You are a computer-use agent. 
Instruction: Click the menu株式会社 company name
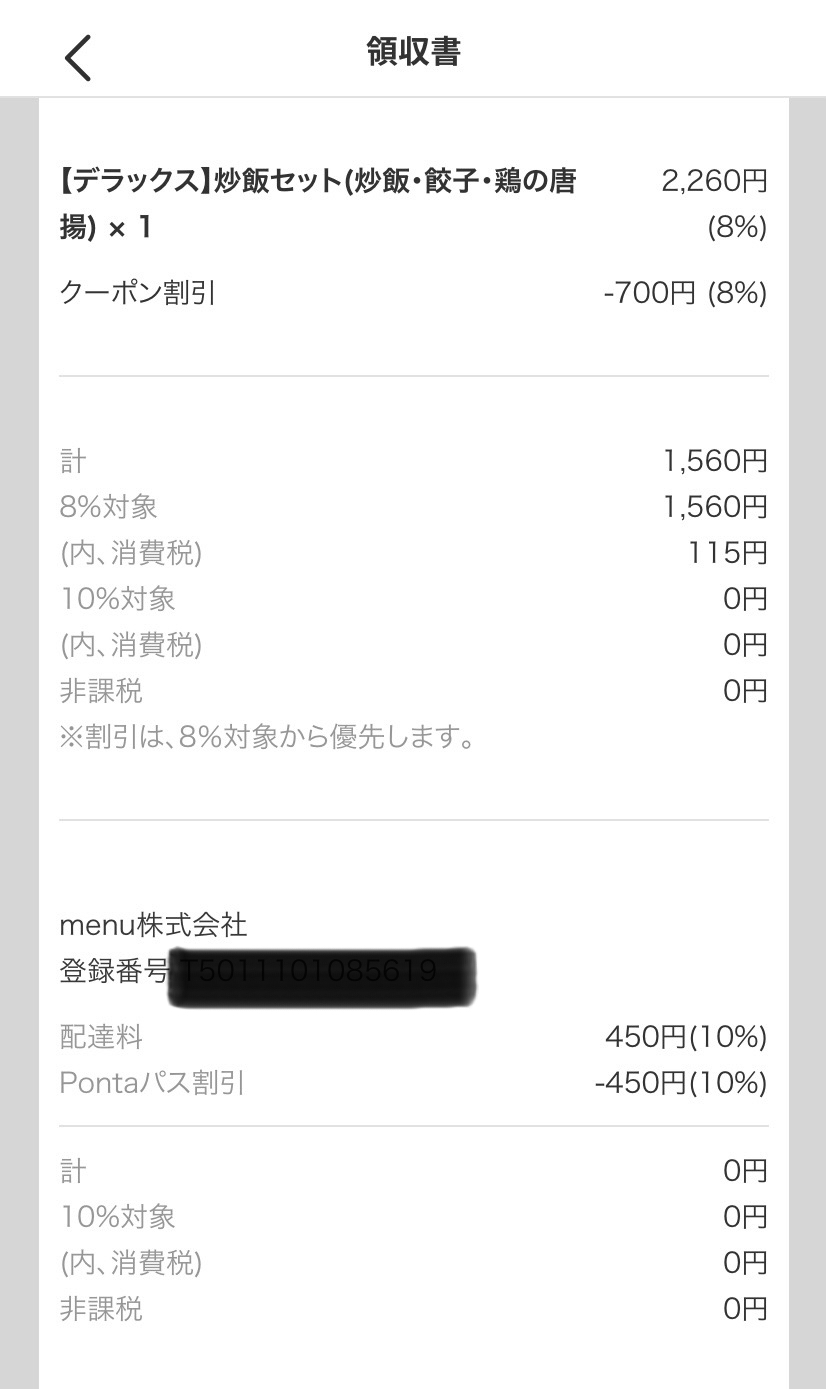coord(152,926)
